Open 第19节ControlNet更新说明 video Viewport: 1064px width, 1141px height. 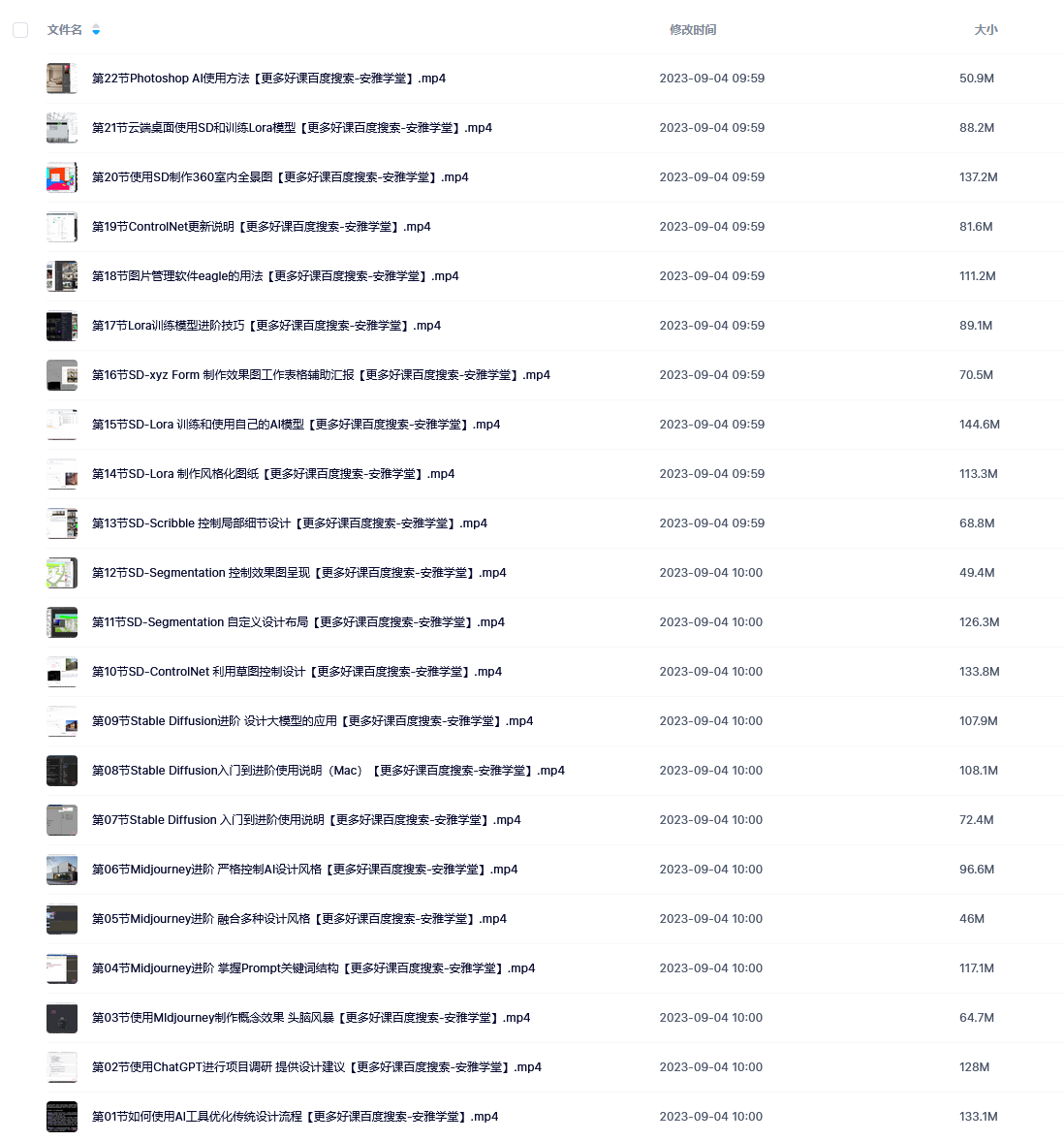point(261,227)
